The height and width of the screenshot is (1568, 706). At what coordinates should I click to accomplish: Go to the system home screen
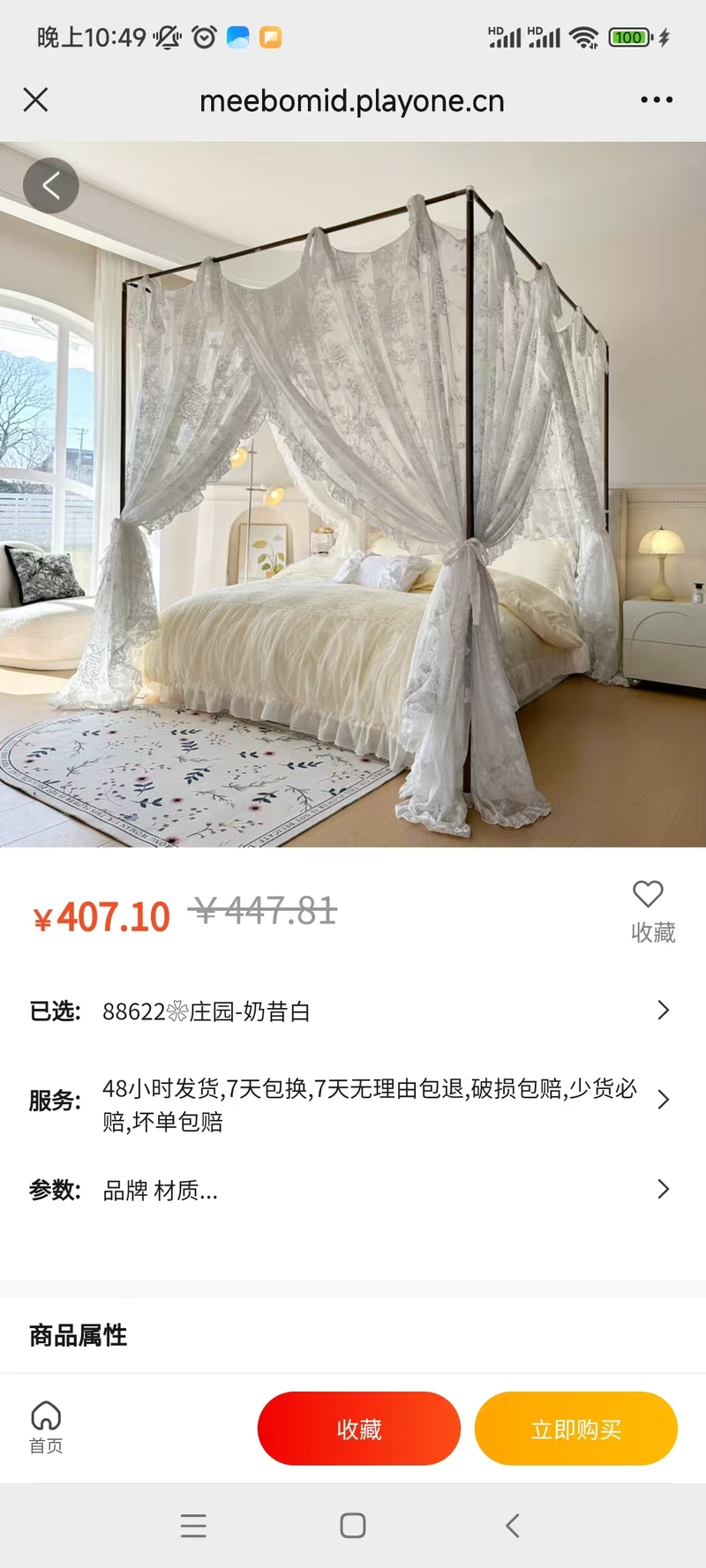click(x=353, y=1526)
